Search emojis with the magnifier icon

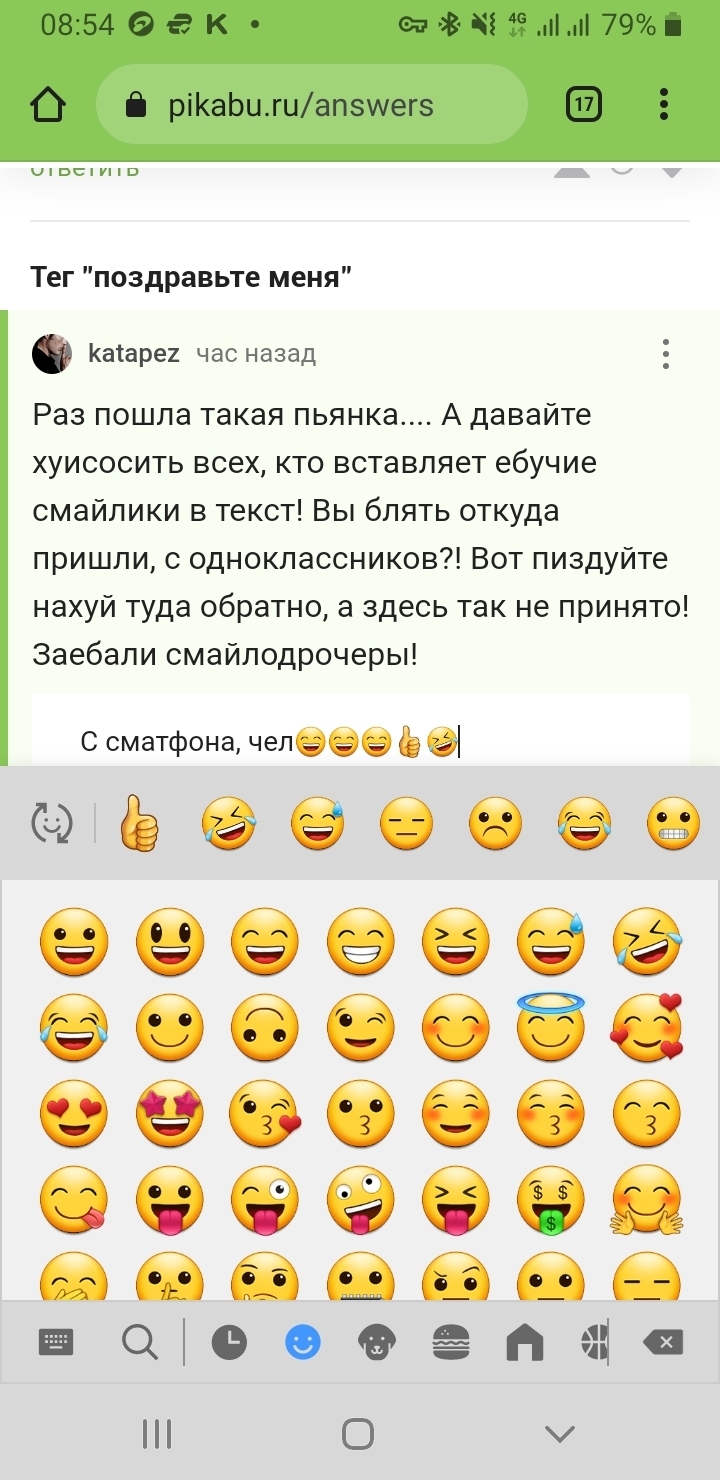(x=140, y=1342)
